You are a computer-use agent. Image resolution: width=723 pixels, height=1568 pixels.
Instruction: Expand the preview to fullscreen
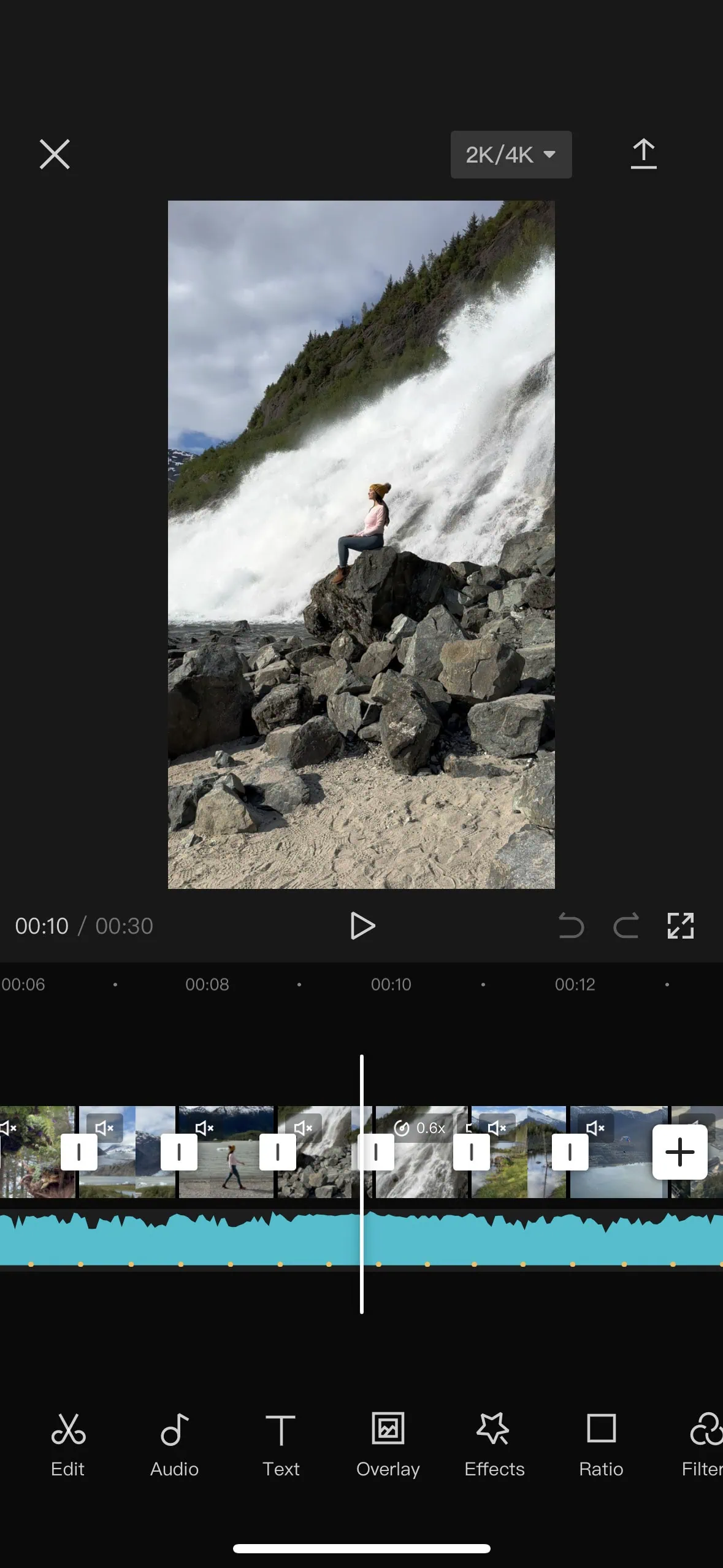coord(680,926)
